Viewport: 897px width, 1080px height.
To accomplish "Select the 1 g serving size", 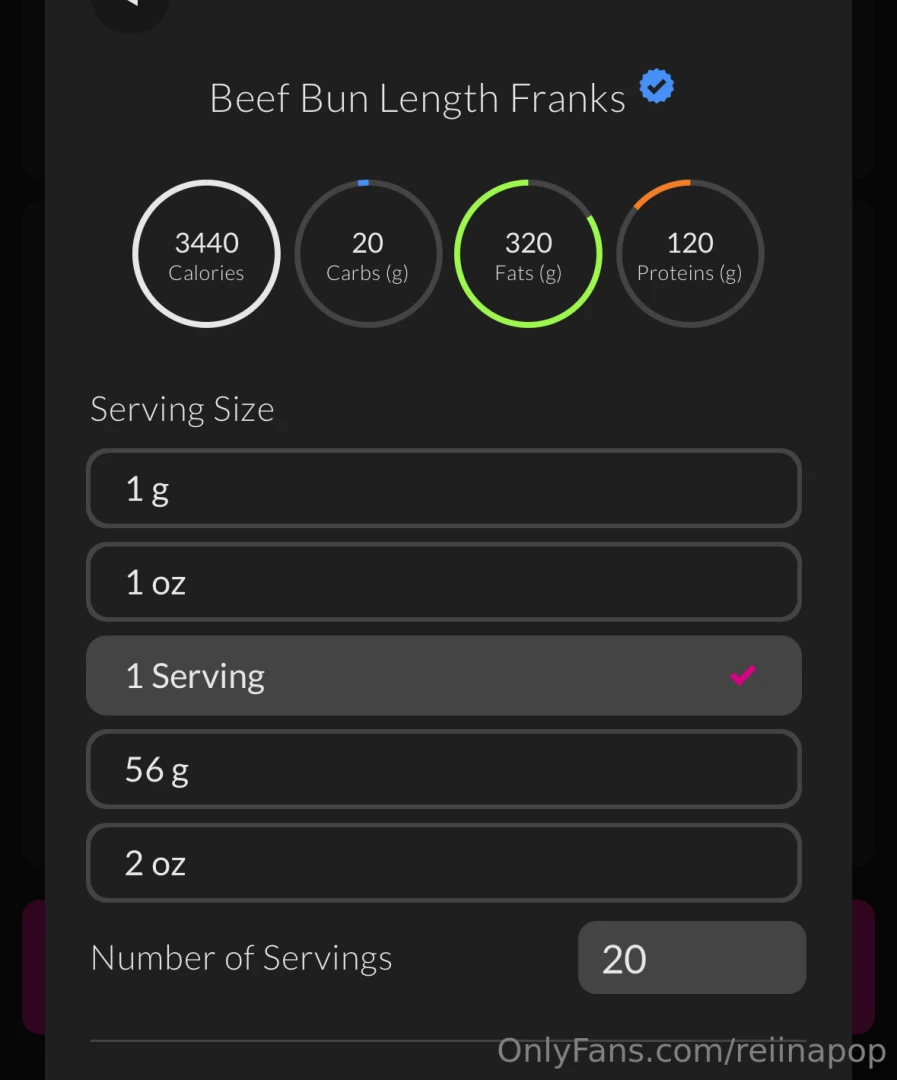I will (443, 488).
